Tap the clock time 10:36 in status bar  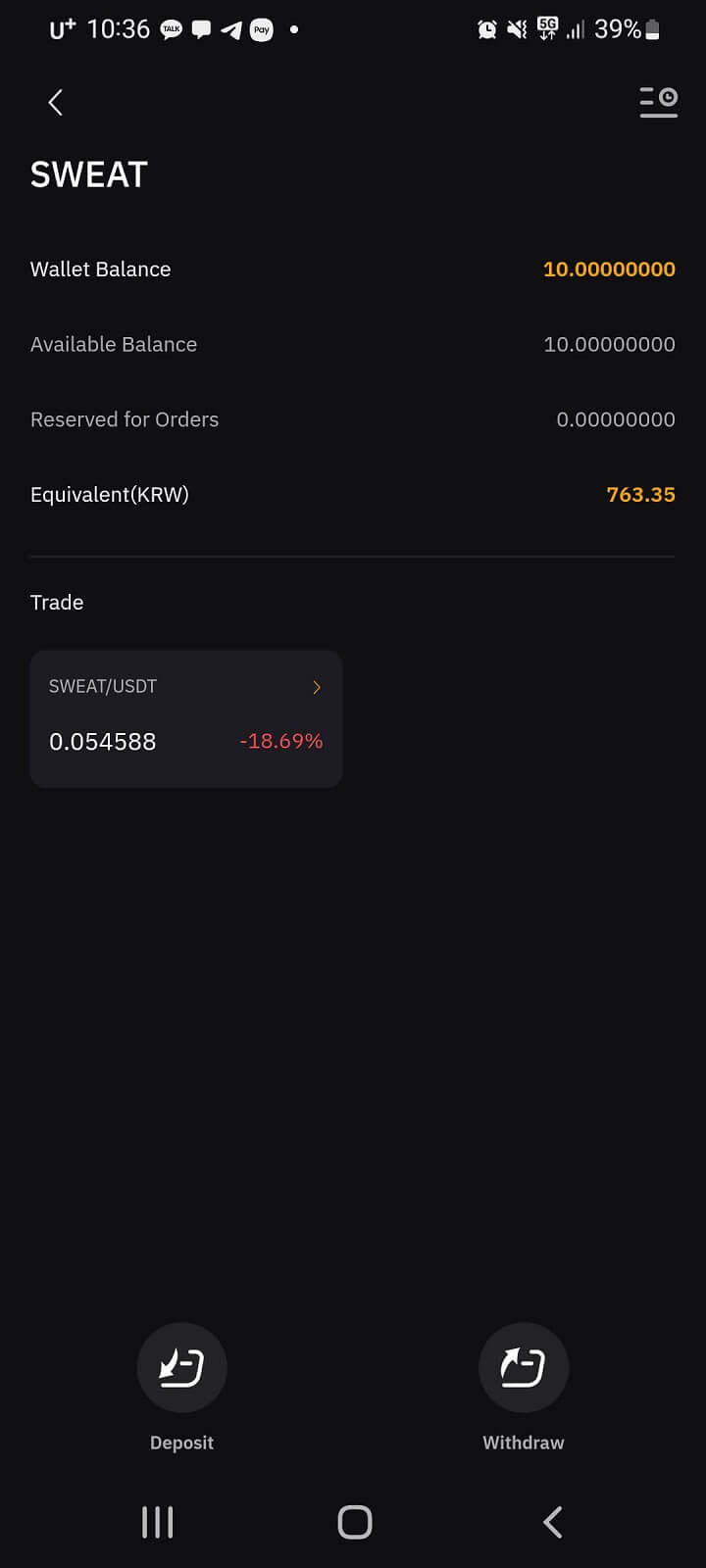(118, 29)
